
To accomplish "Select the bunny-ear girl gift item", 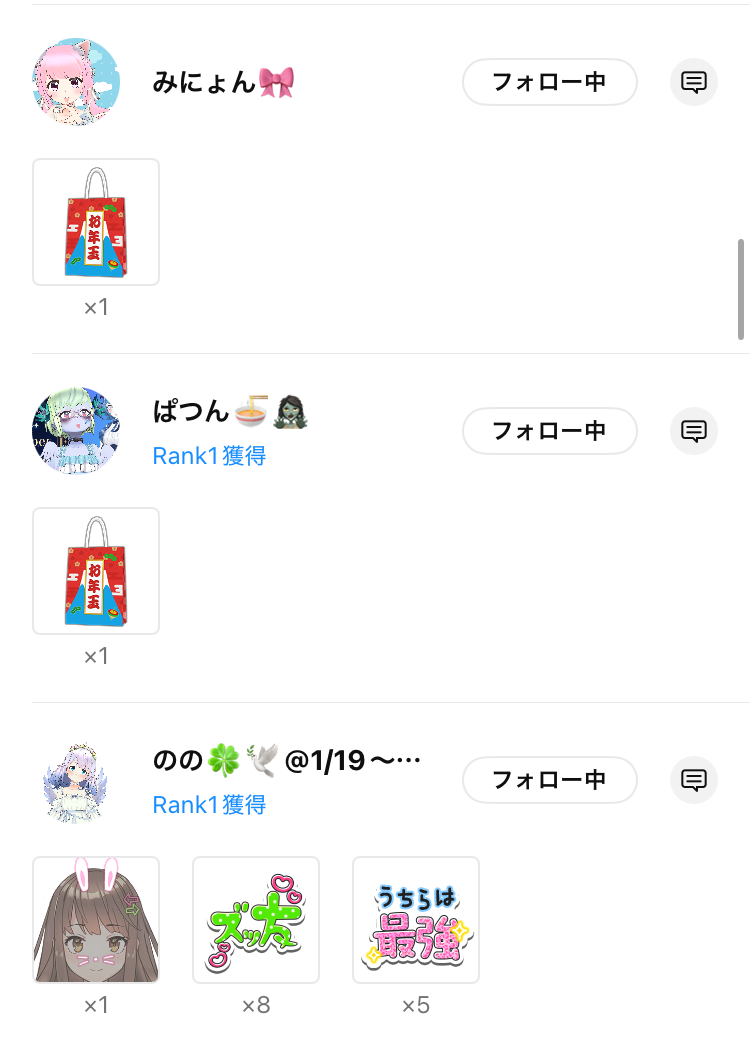I will pos(96,920).
